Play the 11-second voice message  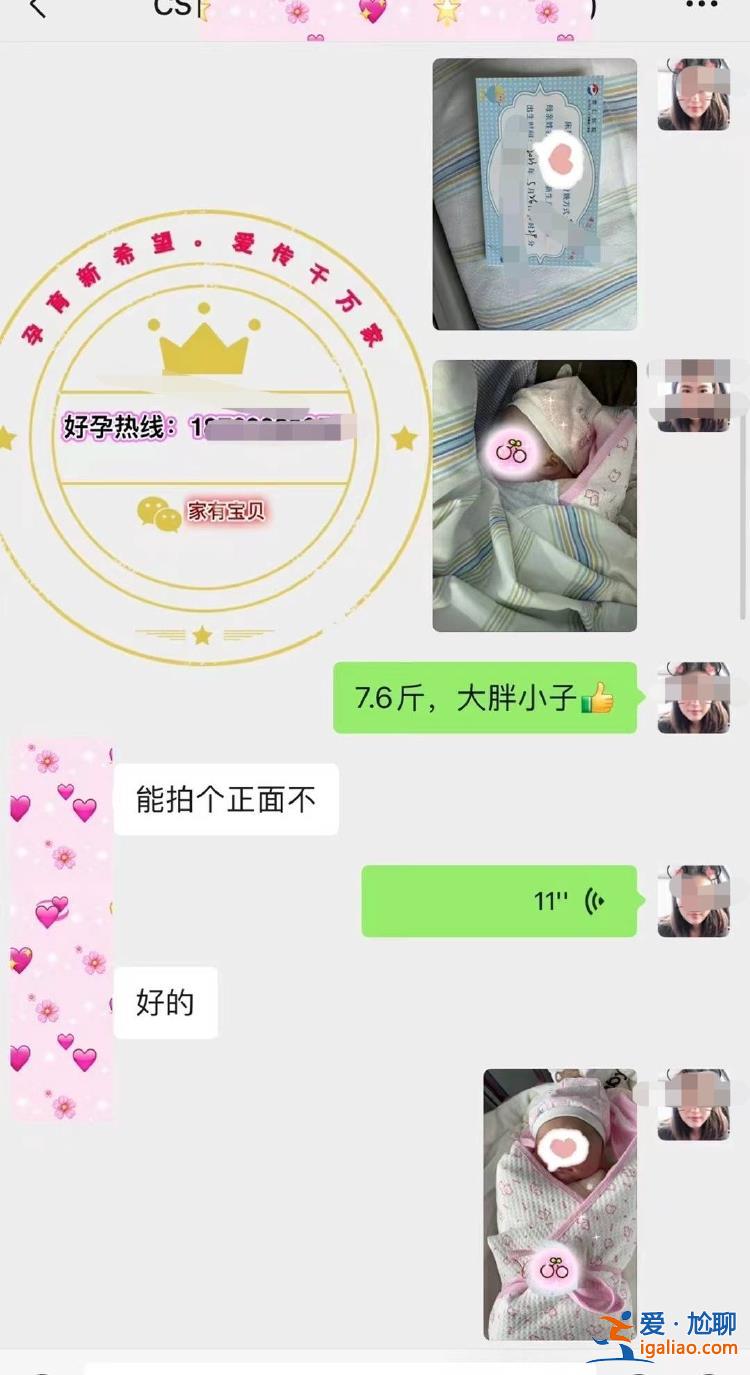[x=498, y=901]
